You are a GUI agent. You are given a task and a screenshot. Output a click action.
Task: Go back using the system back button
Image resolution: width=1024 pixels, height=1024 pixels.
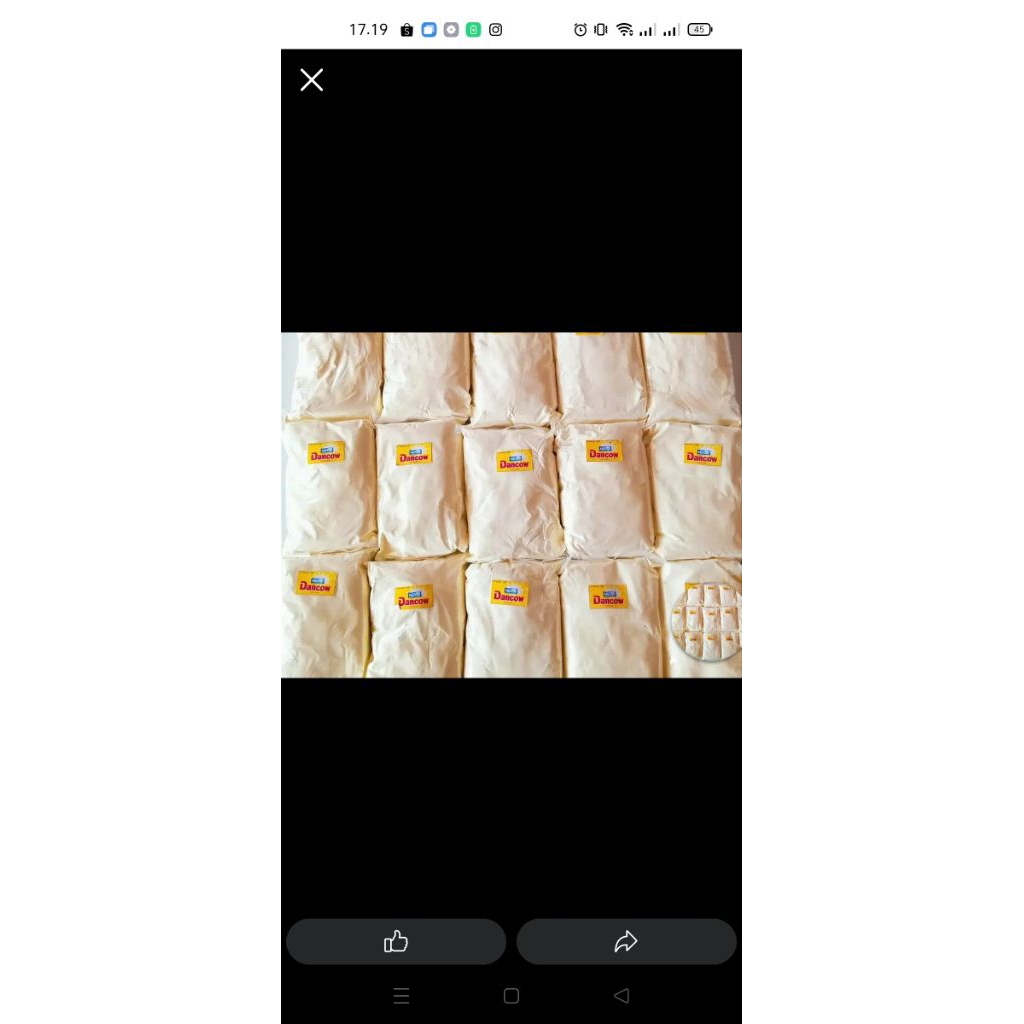(622, 995)
